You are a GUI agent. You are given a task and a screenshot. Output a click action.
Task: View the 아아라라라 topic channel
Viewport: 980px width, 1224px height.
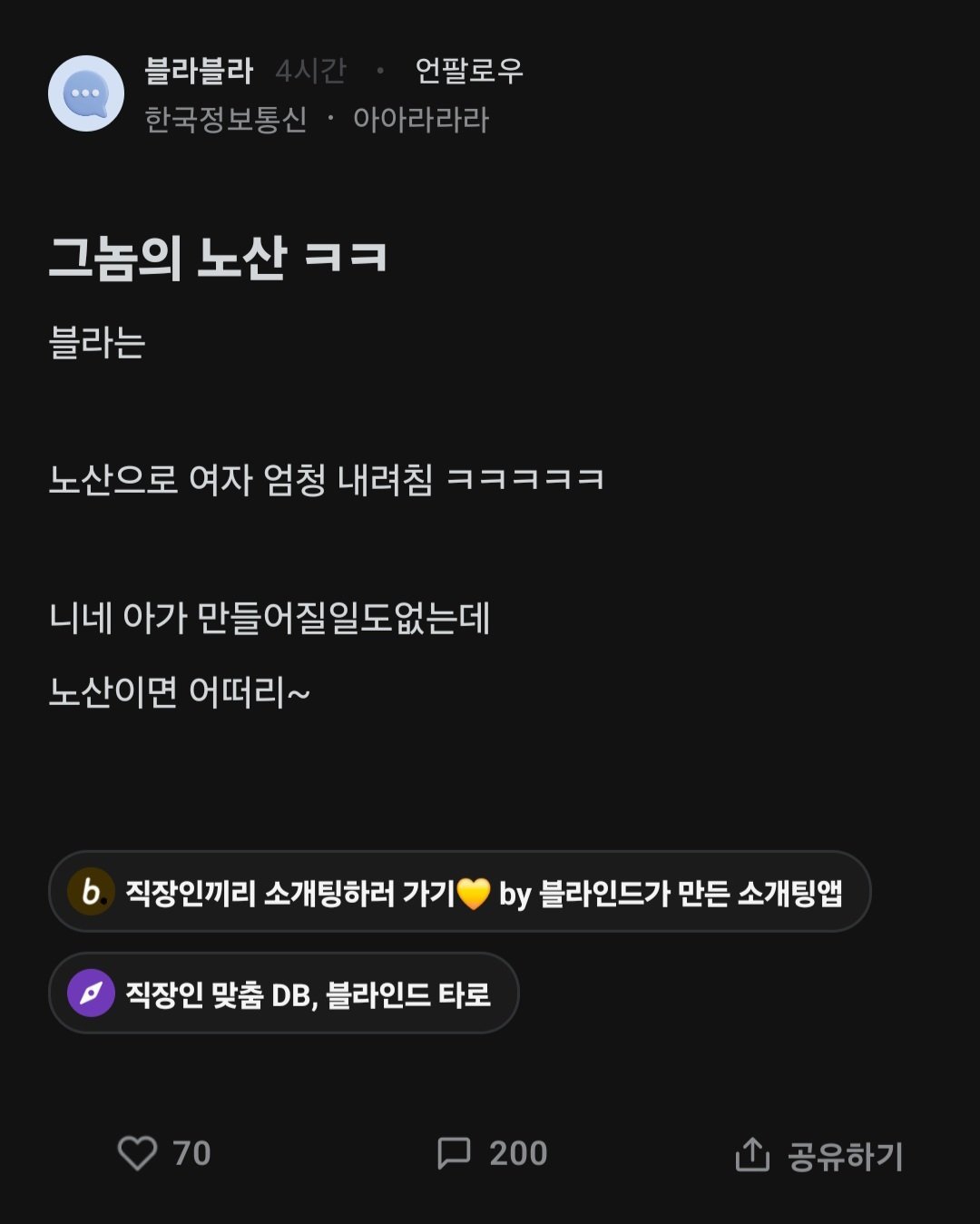pyautogui.click(x=420, y=119)
